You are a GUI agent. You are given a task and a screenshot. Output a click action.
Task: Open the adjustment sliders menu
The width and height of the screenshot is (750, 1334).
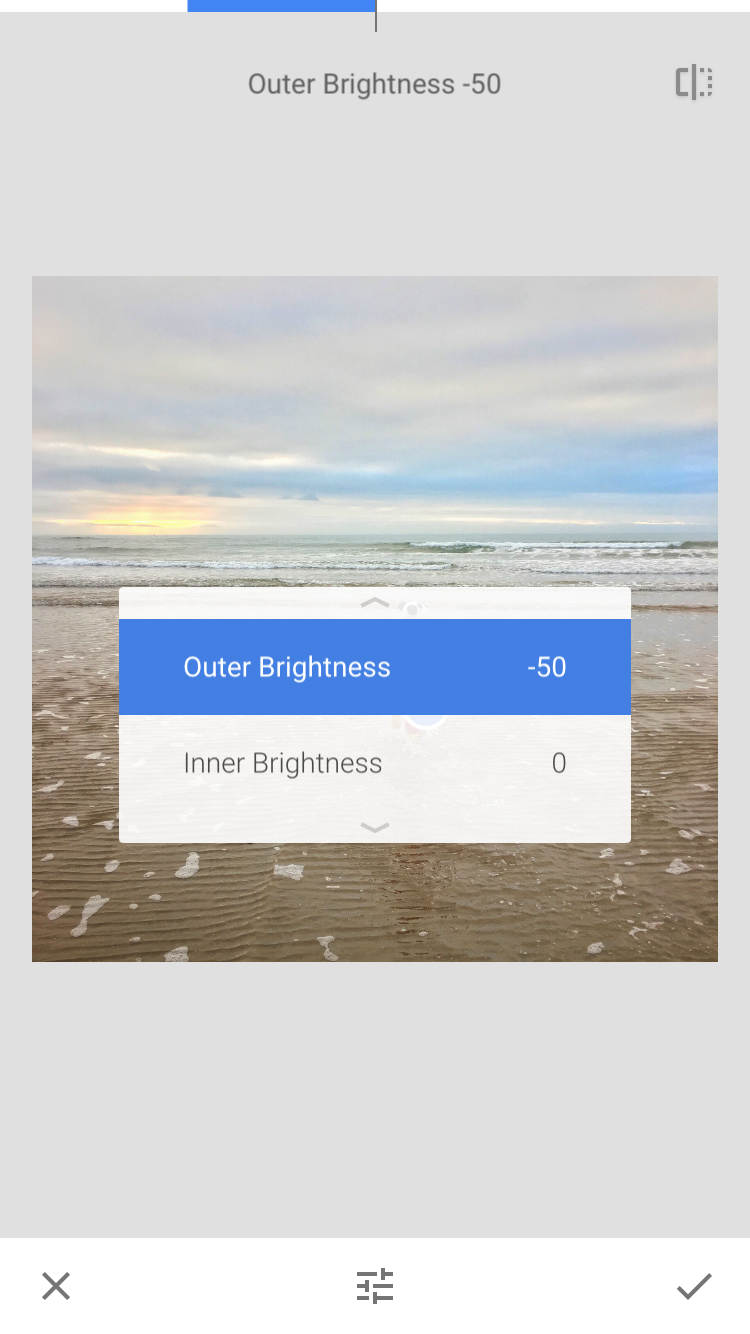click(375, 1286)
